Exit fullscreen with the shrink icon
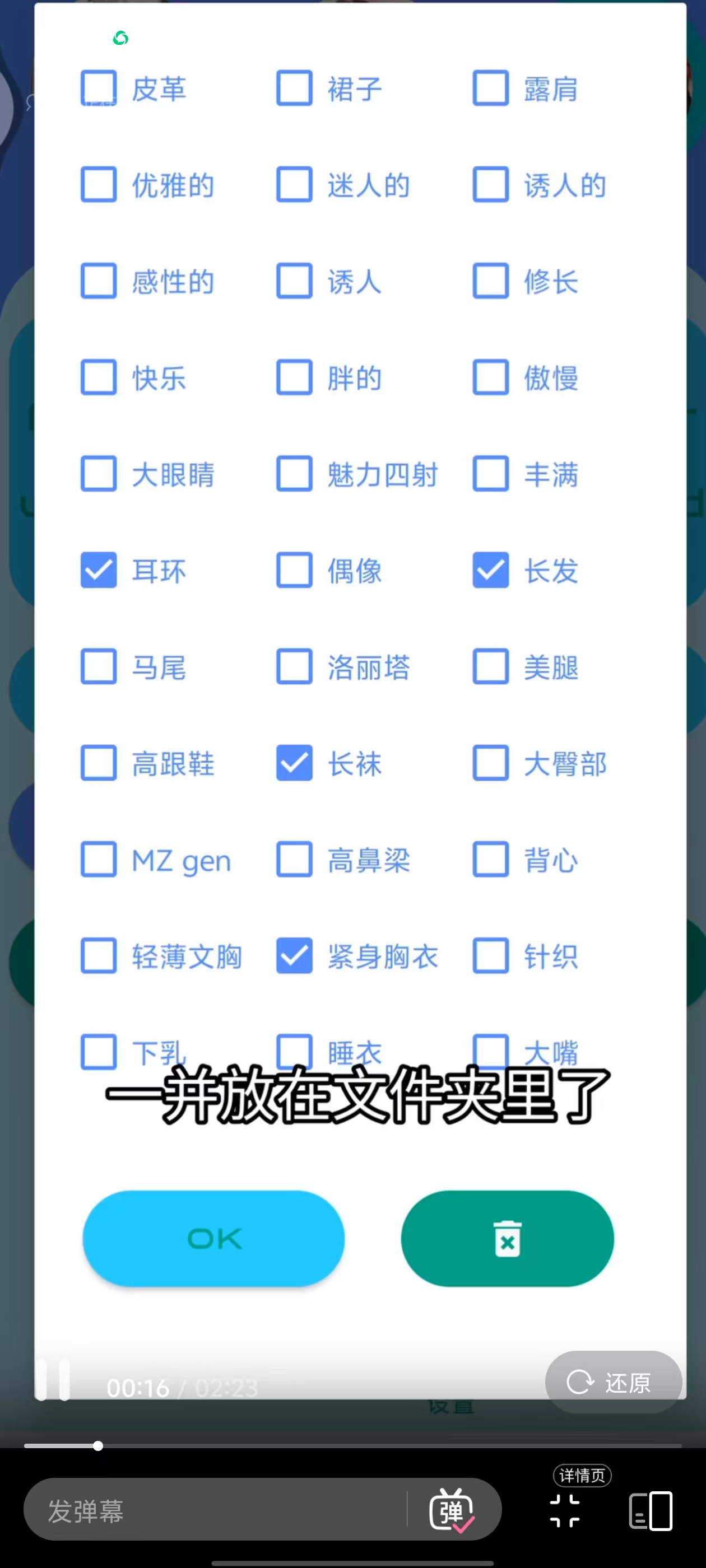 [564, 1510]
